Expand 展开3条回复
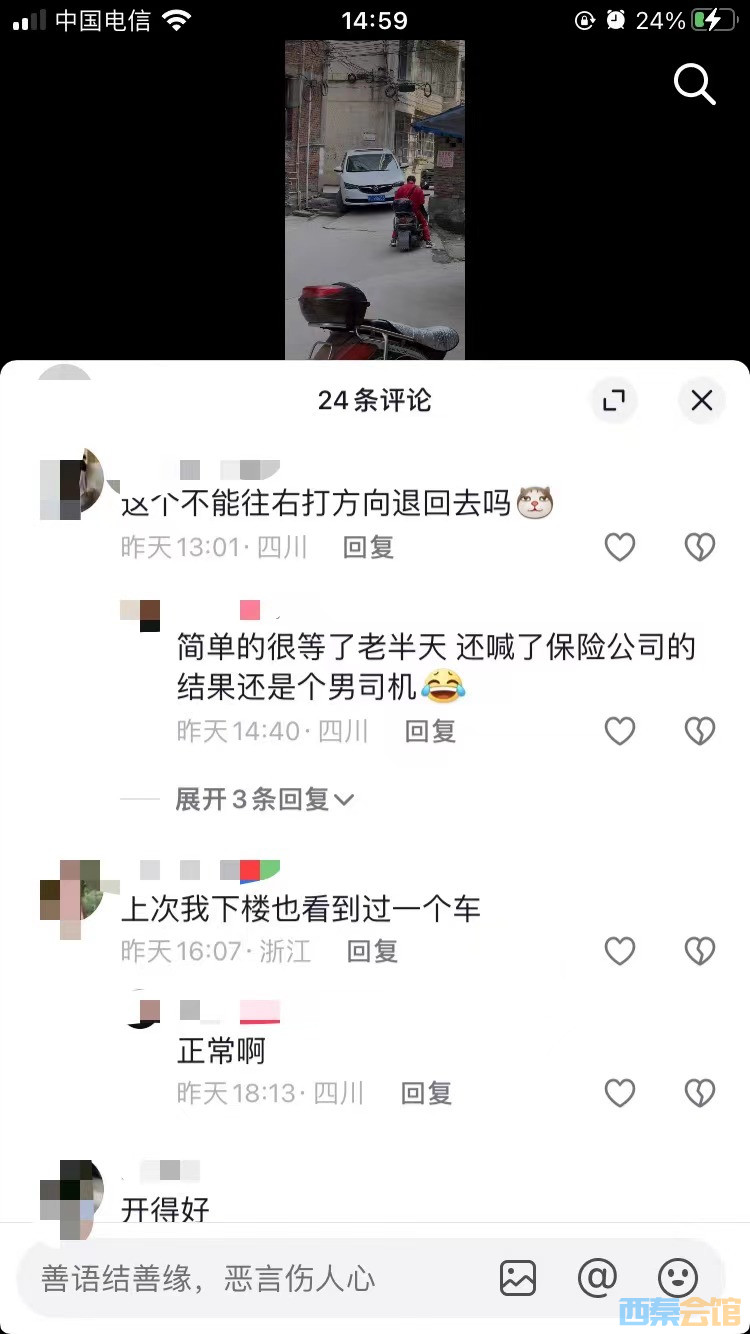750x1334 pixels. pyautogui.click(x=265, y=799)
